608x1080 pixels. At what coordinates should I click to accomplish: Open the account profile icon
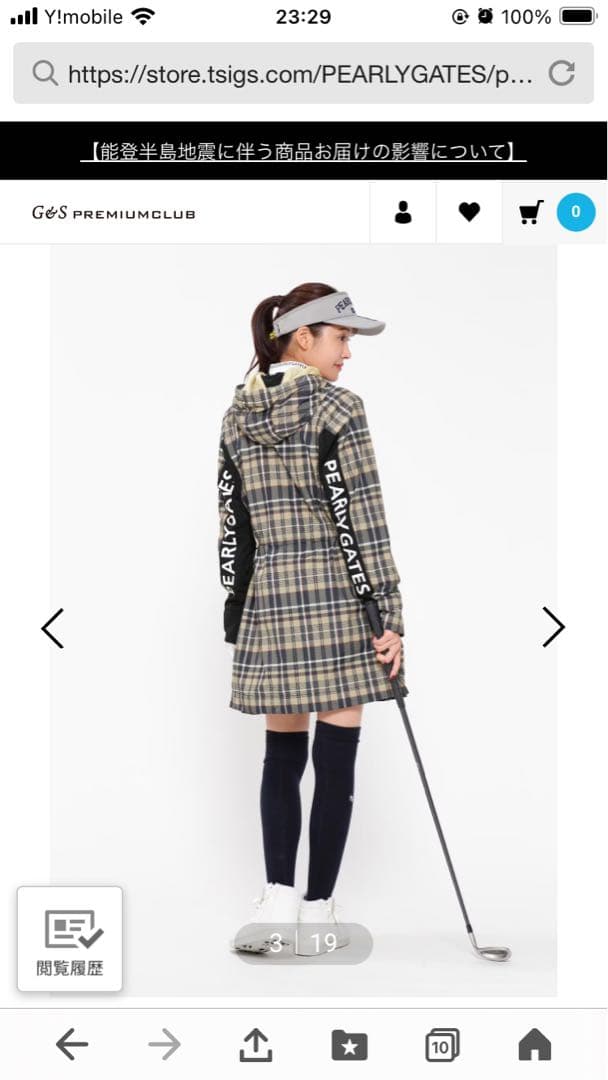(403, 212)
